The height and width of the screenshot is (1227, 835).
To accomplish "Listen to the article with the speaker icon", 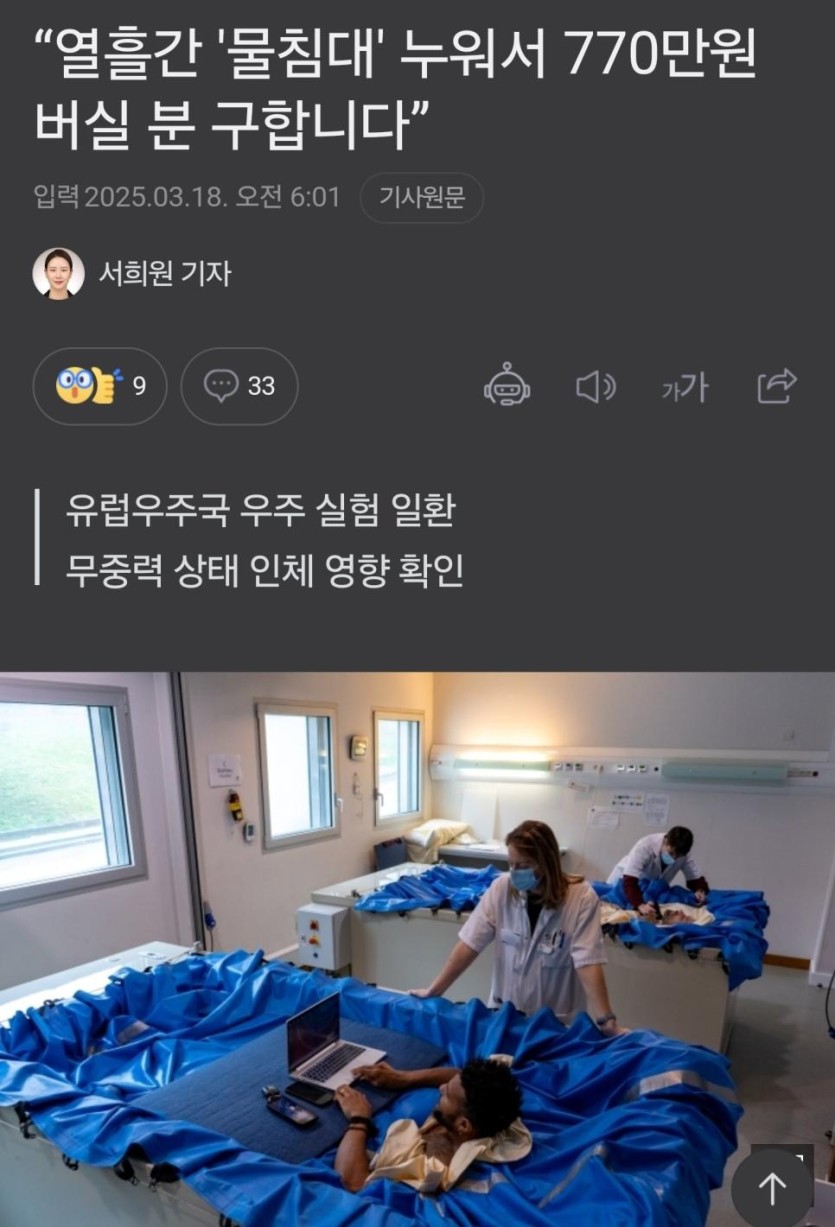I will (596, 386).
